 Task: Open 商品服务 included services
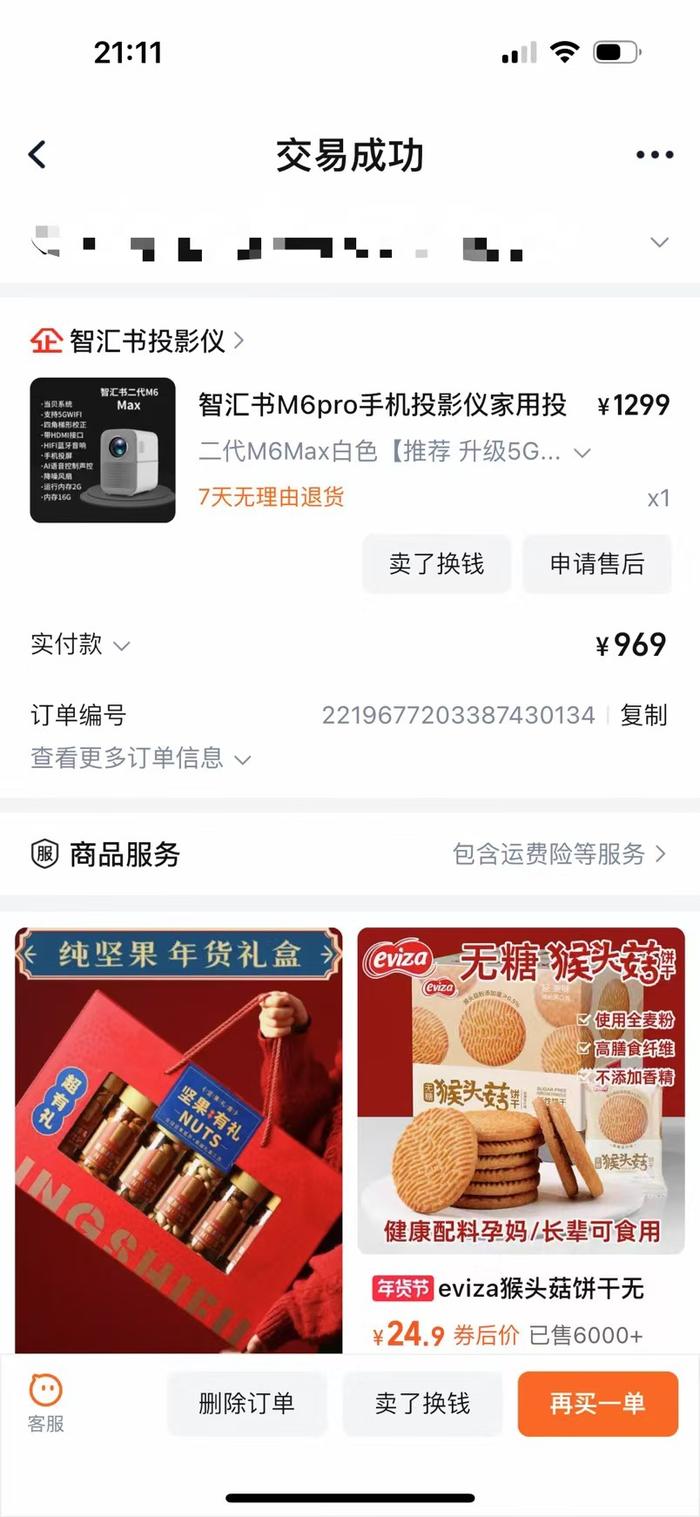pyautogui.click(x=558, y=854)
